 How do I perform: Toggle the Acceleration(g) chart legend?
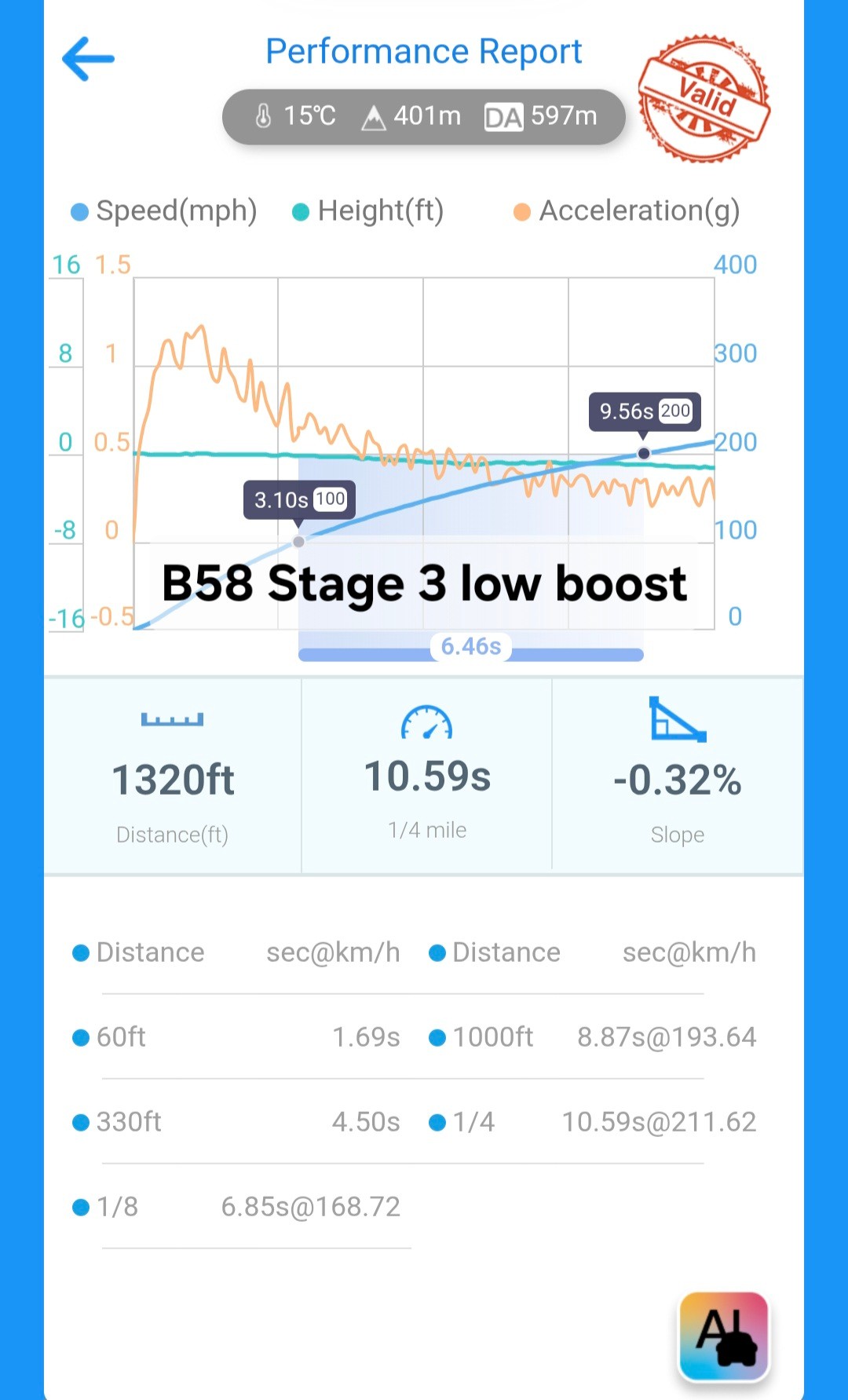[x=627, y=210]
